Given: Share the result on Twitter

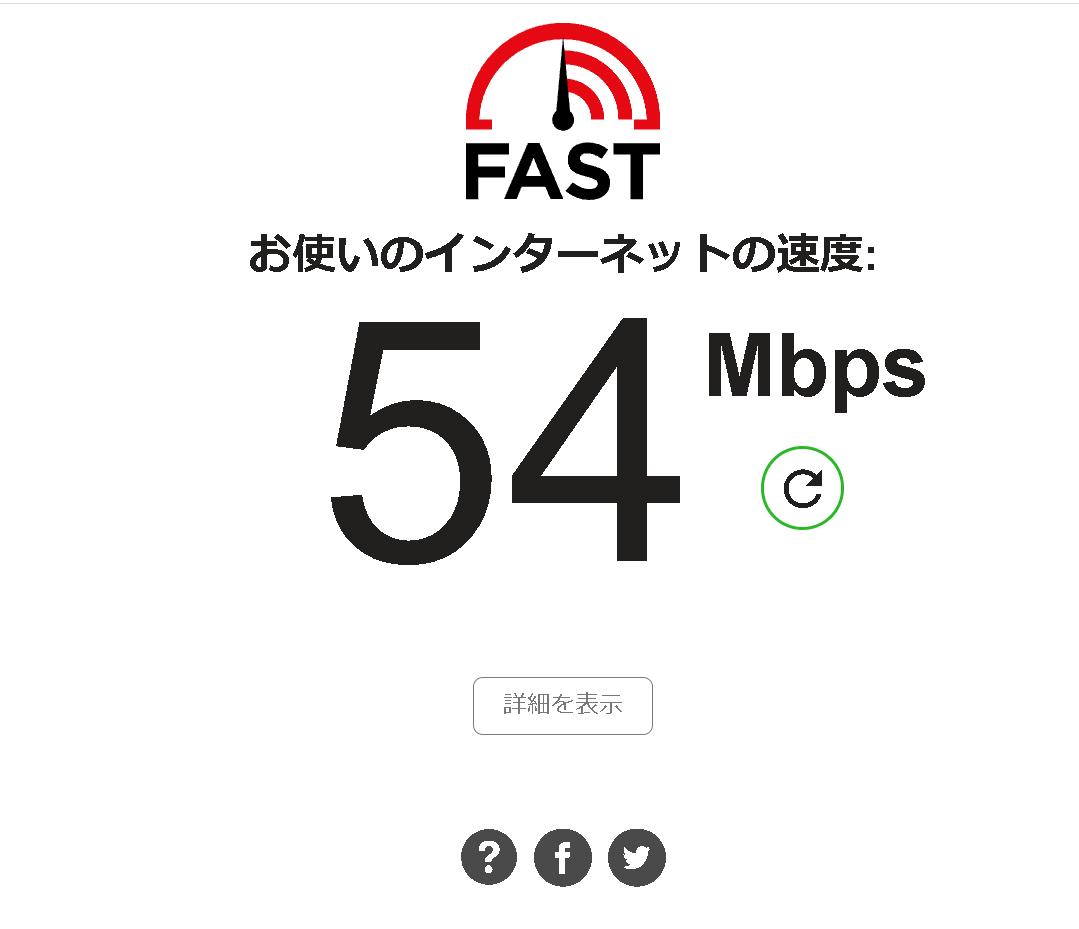Looking at the screenshot, I should [637, 857].
